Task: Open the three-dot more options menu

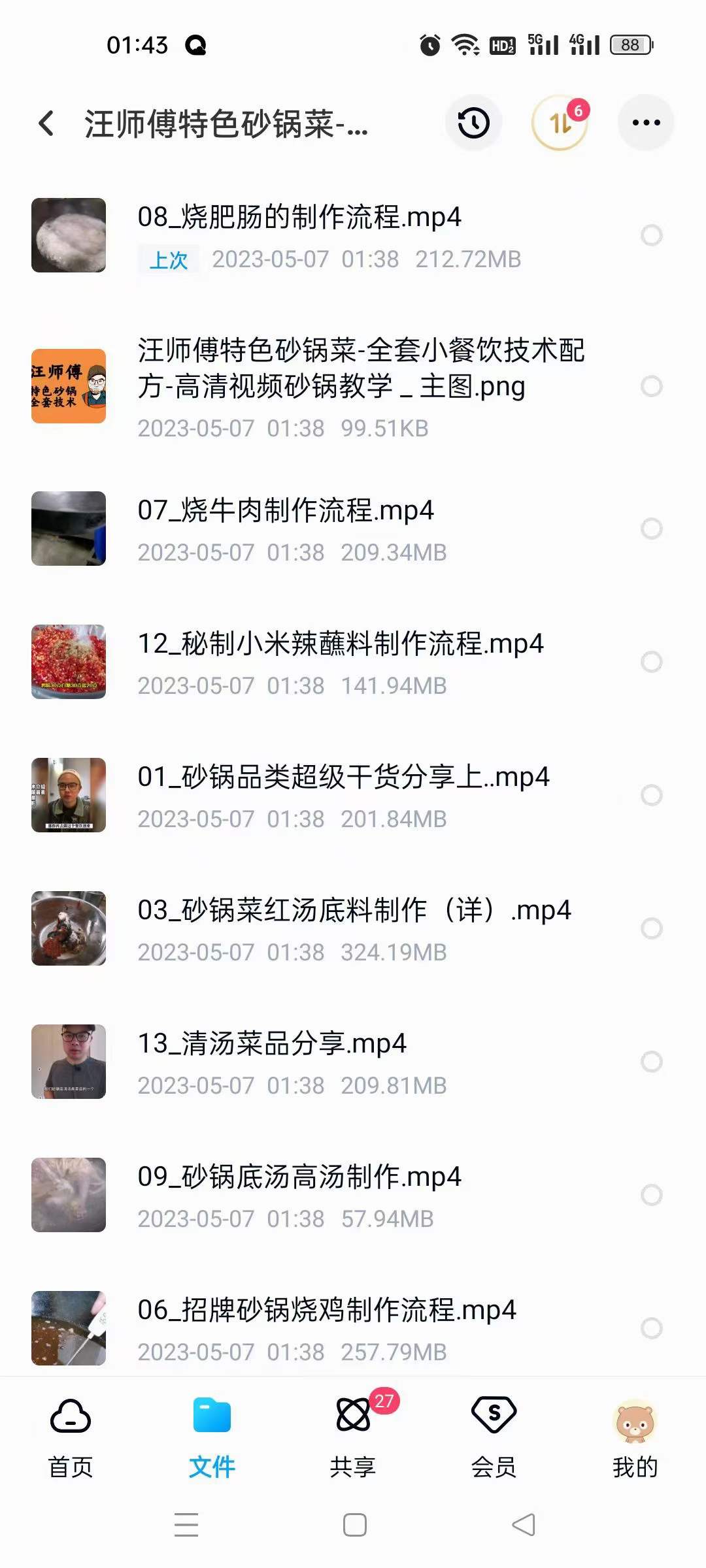Action: coord(646,122)
